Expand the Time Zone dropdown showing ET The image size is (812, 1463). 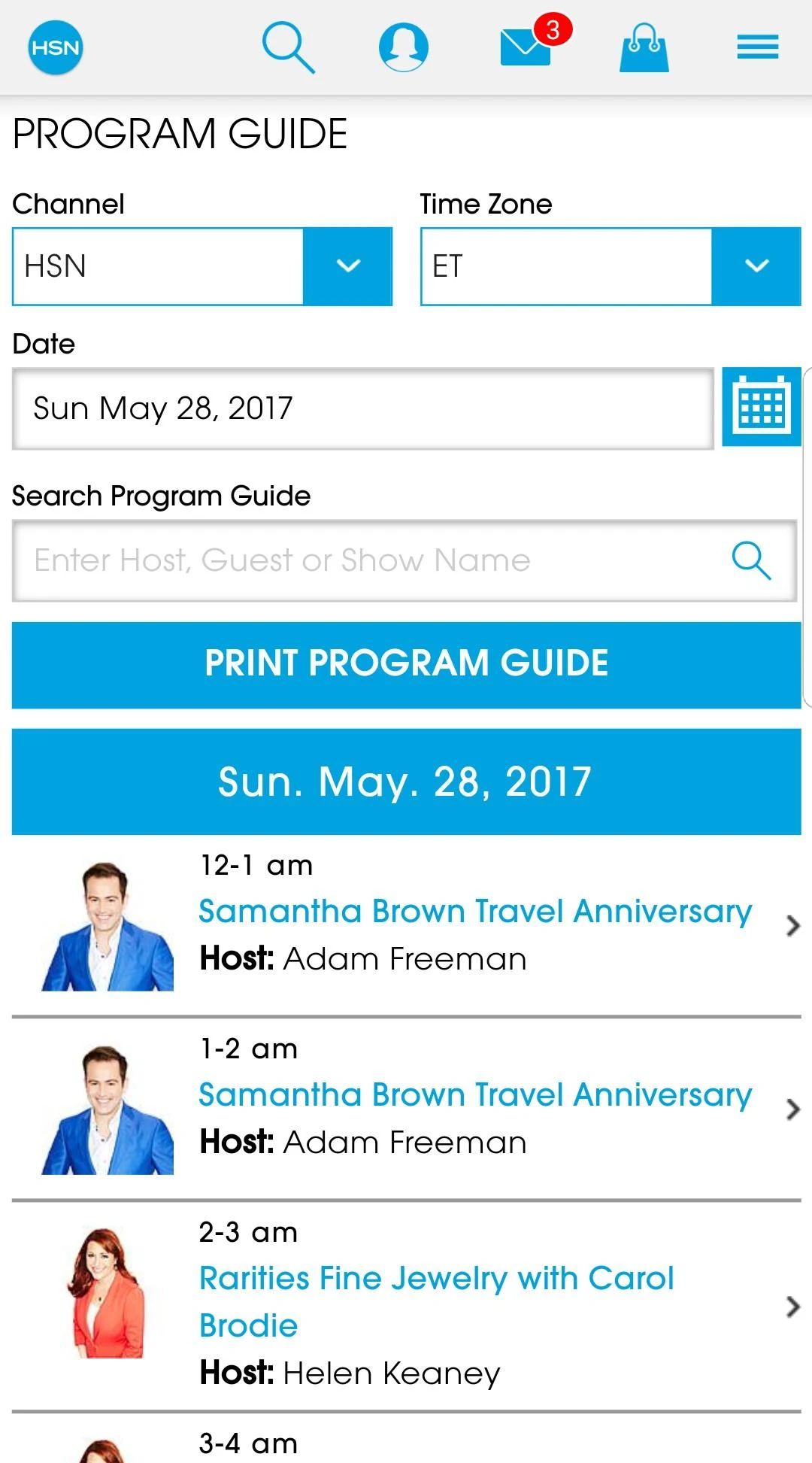tap(756, 266)
